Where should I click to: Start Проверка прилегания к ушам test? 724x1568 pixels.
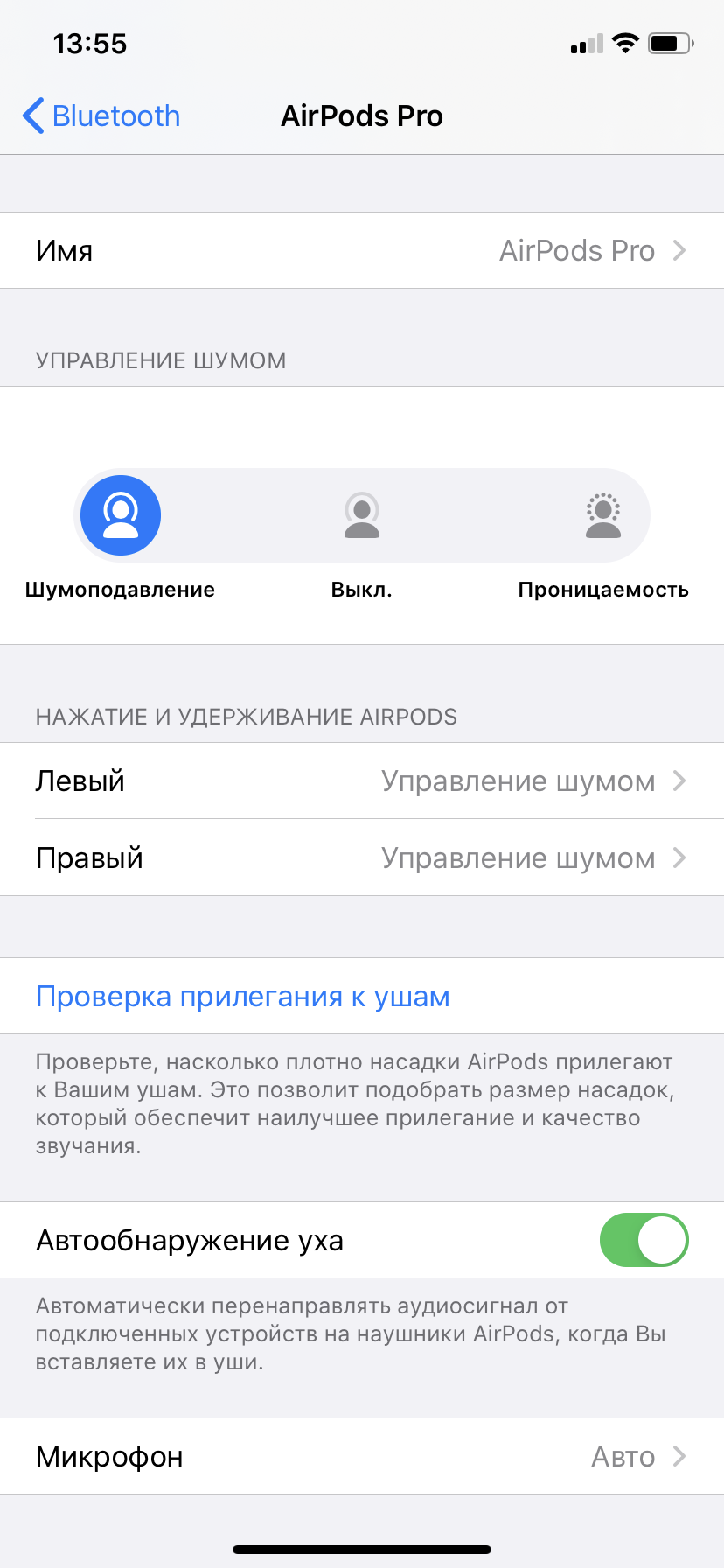(243, 997)
